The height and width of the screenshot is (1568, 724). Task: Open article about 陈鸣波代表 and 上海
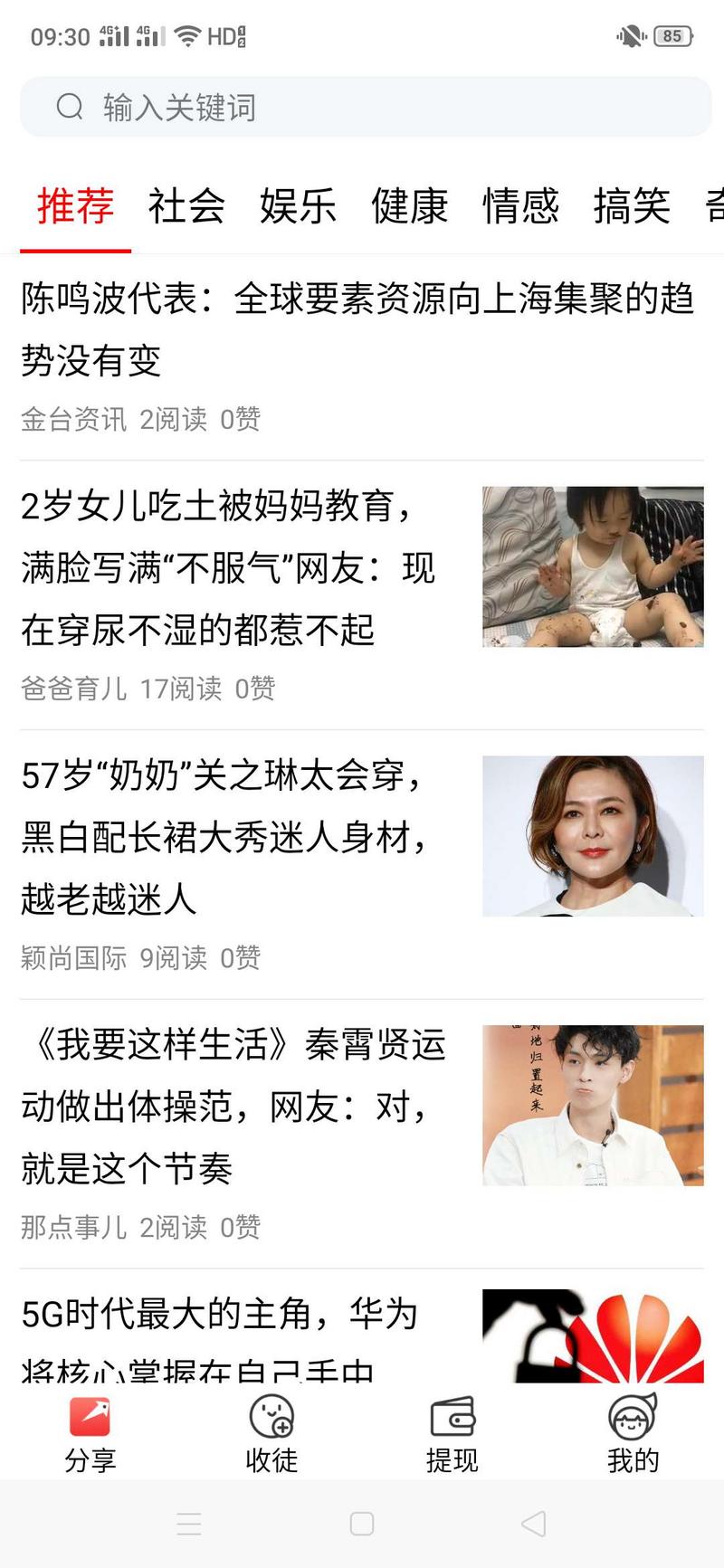click(358, 329)
